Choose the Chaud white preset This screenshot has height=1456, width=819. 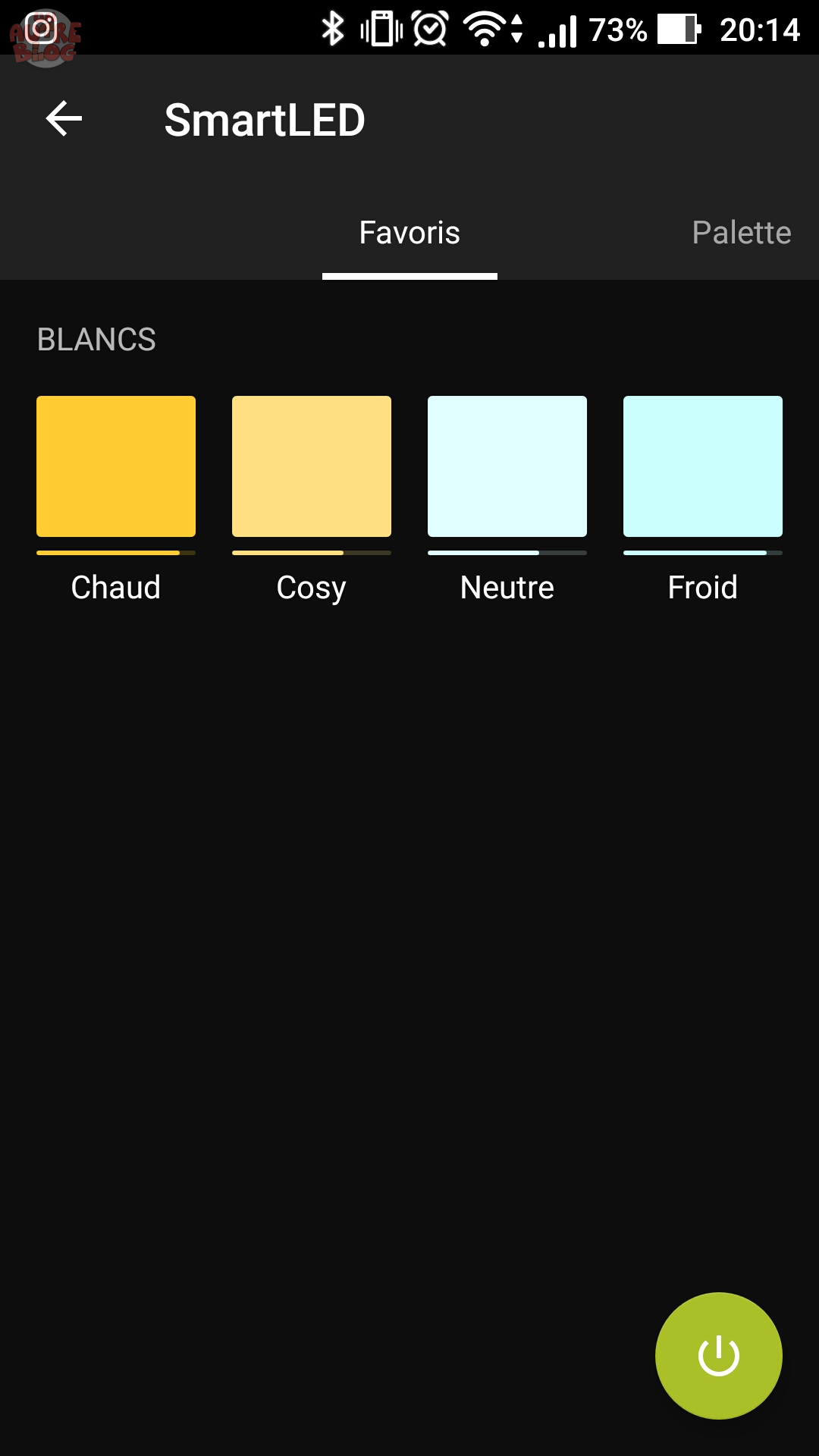116,466
